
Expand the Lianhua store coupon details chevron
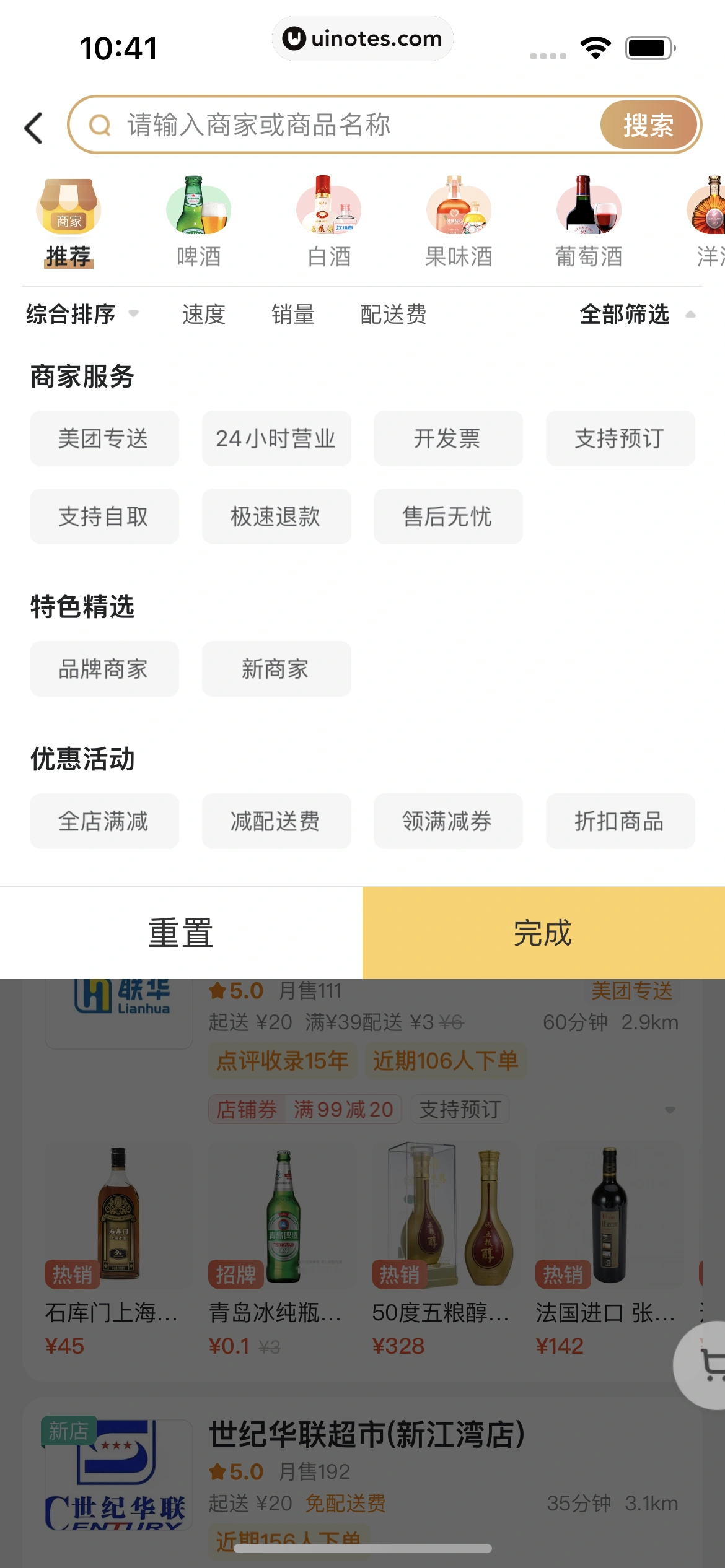(670, 1110)
